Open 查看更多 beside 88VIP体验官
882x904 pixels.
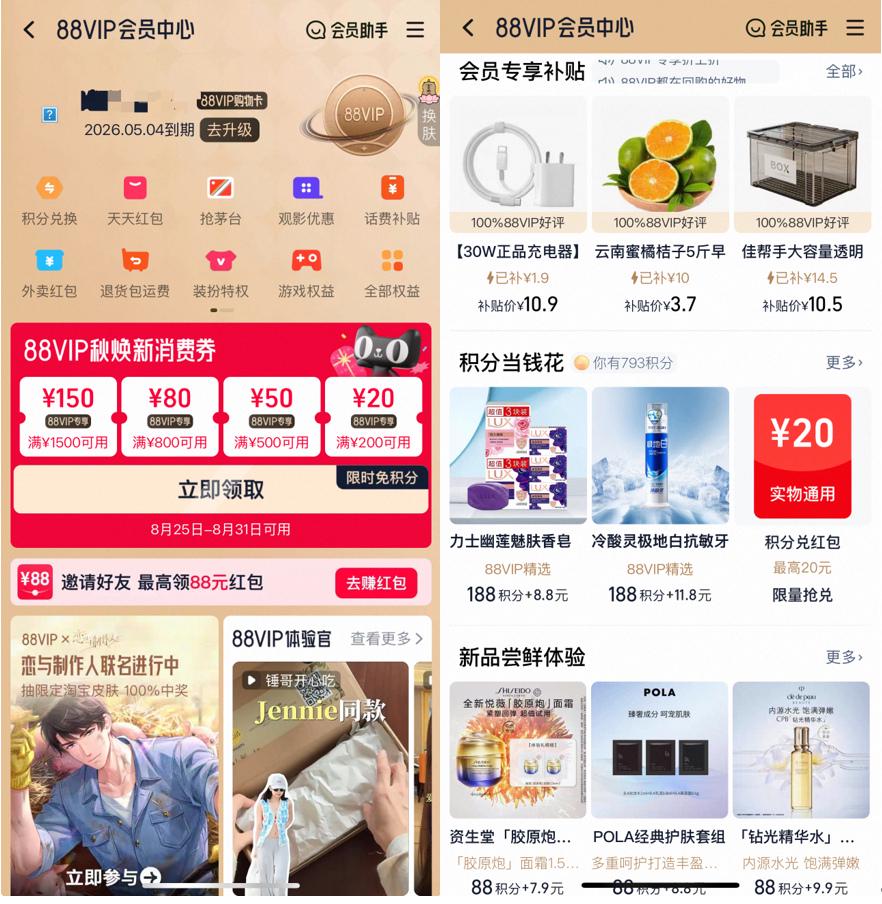[x=386, y=638]
